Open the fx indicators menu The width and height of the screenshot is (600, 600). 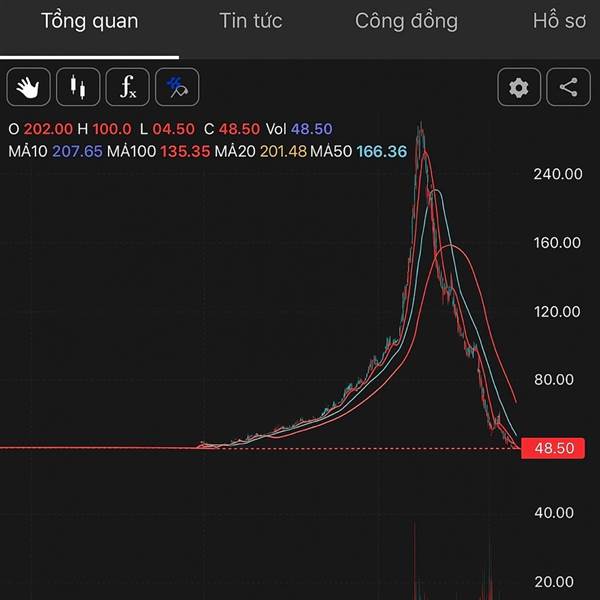pos(127,87)
